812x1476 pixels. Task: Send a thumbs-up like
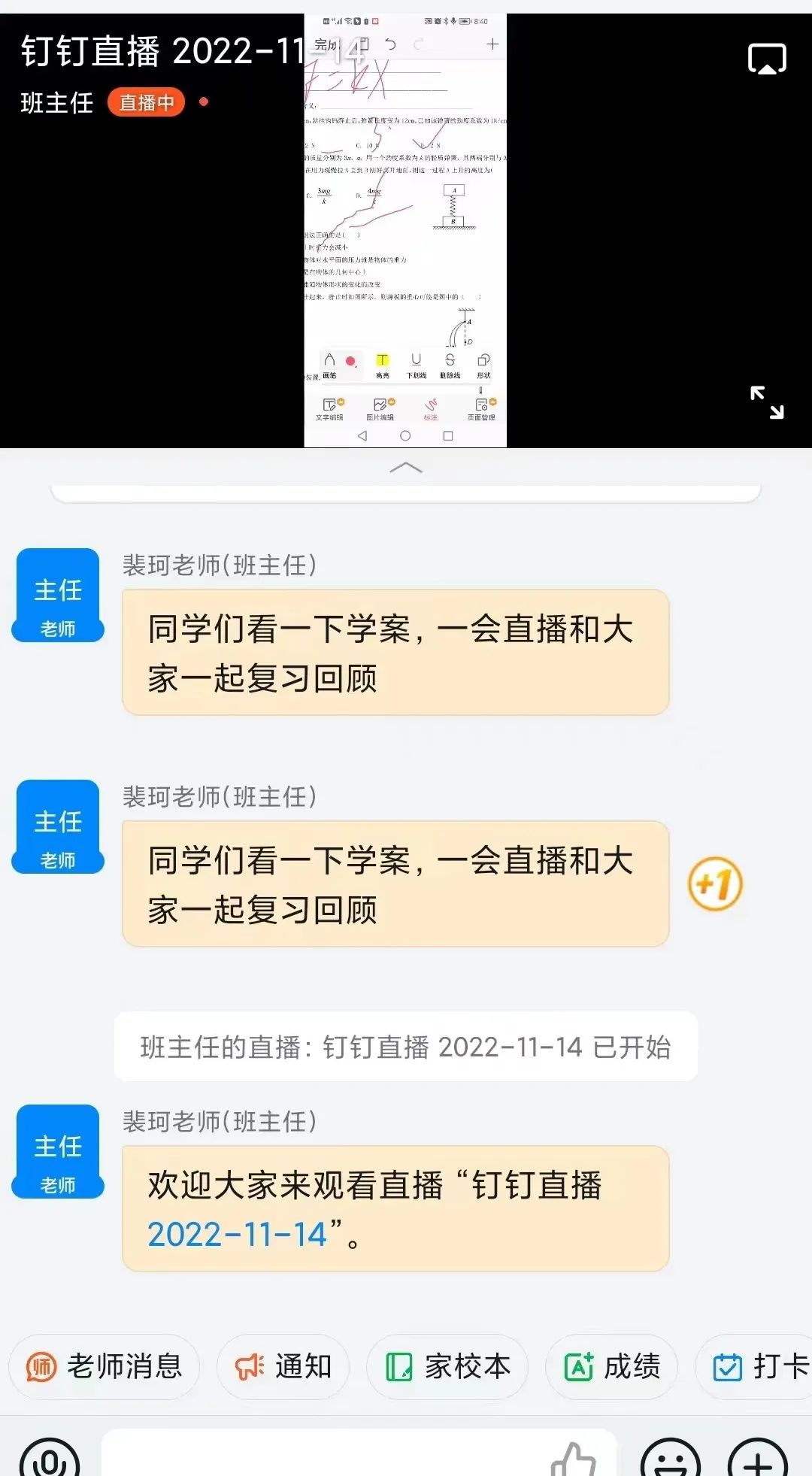coord(573,1460)
